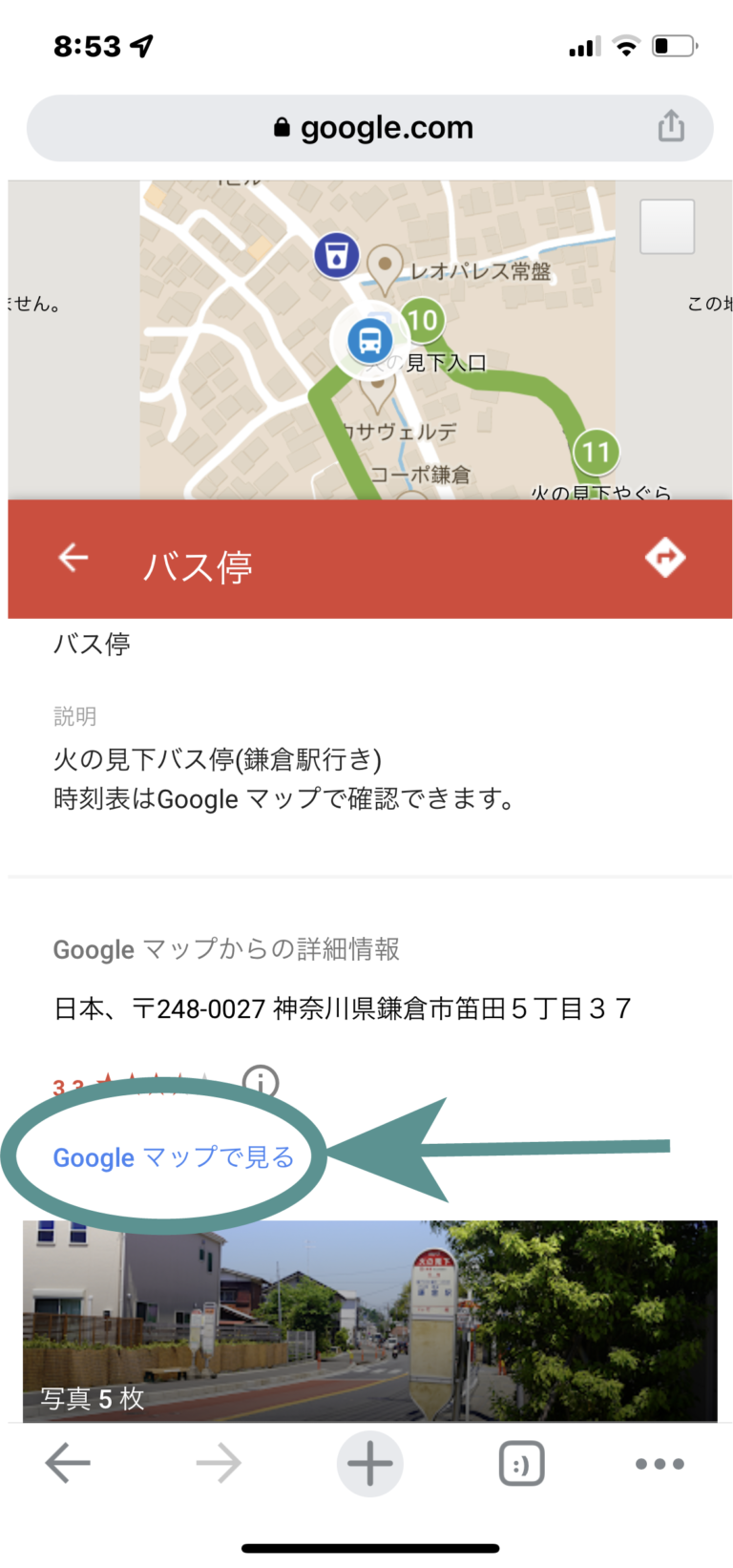The width and height of the screenshot is (733, 1568).
Task: Open the share sheet from the address bar
Action: 673,126
